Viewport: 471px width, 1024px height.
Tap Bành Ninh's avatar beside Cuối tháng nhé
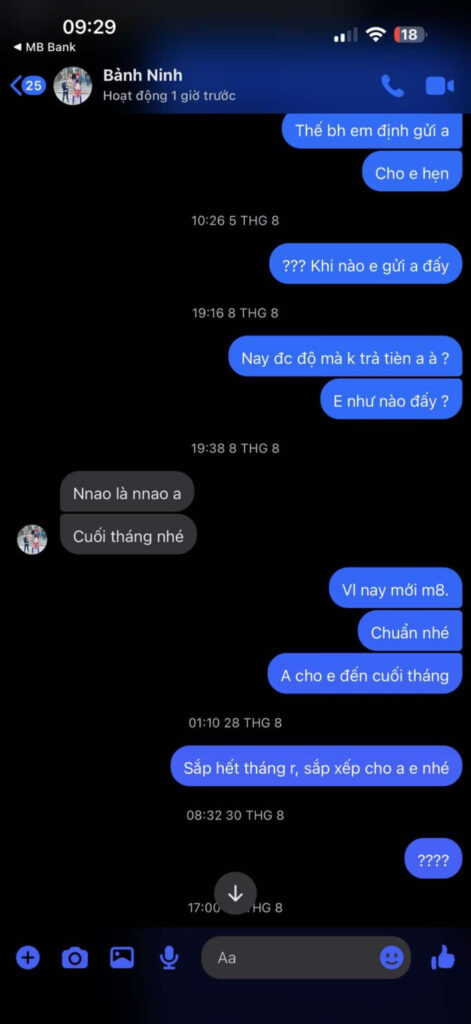[32, 539]
